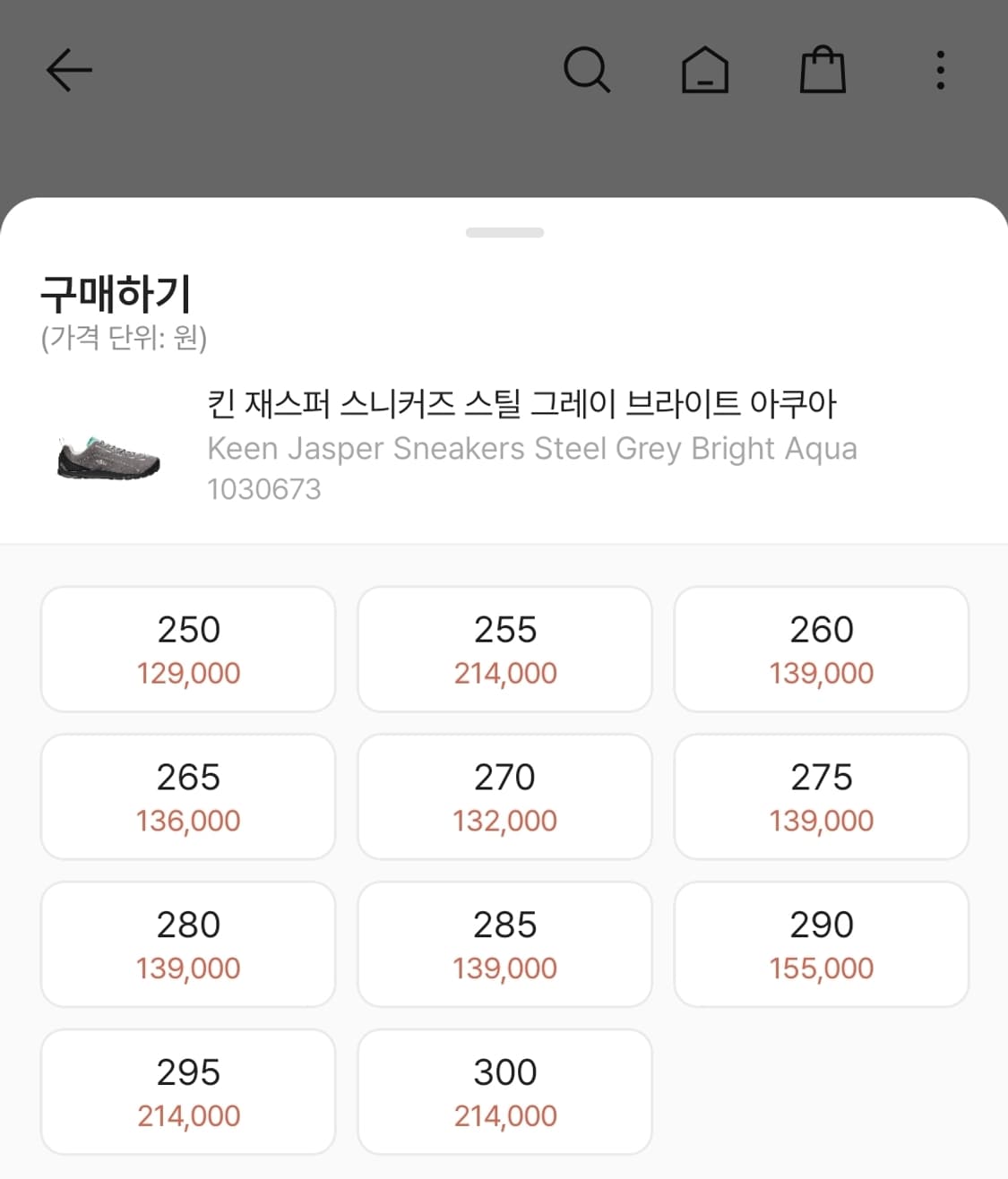The height and width of the screenshot is (1179, 1008).
Task: Pick size 265 priced 136,000
Action: coord(187,796)
